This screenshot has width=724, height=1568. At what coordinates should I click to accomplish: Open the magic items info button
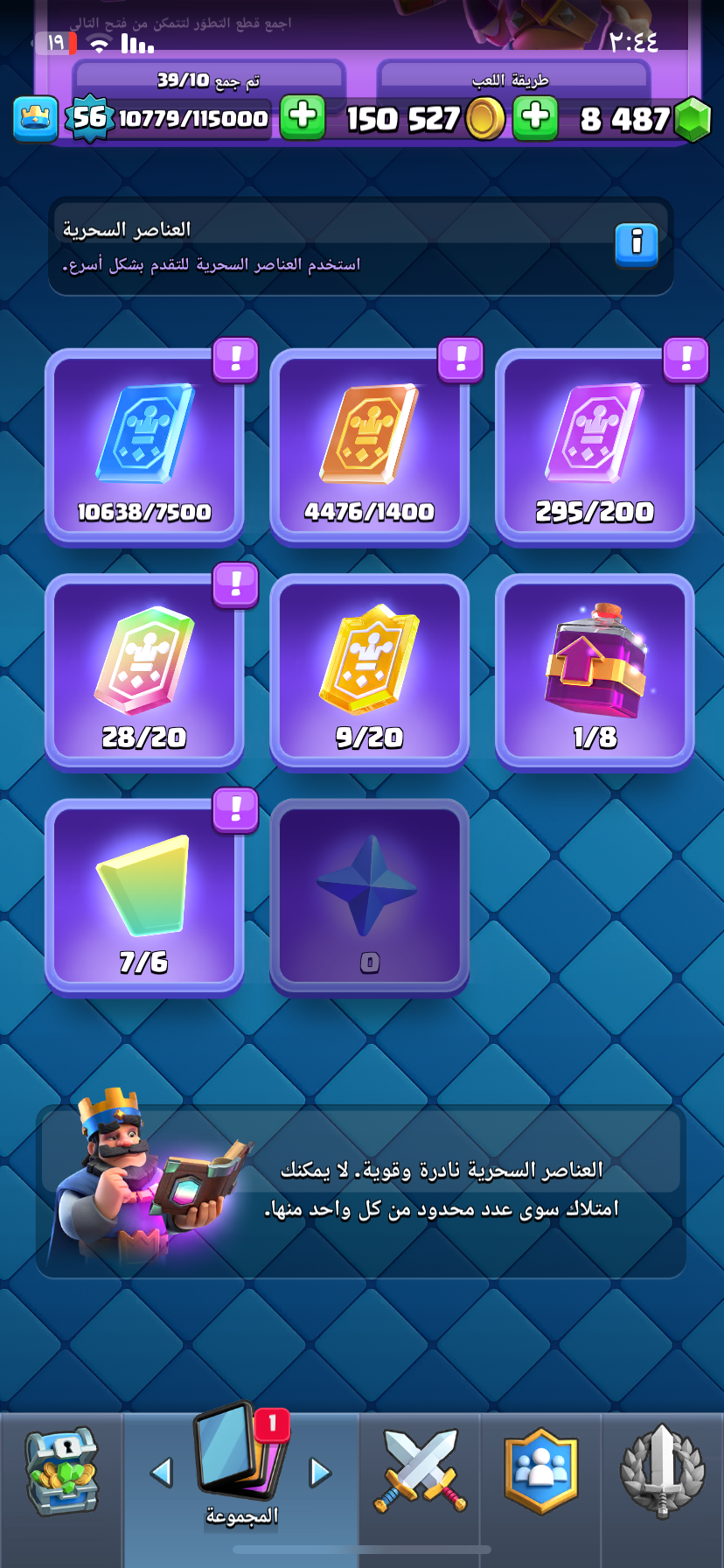tap(636, 244)
